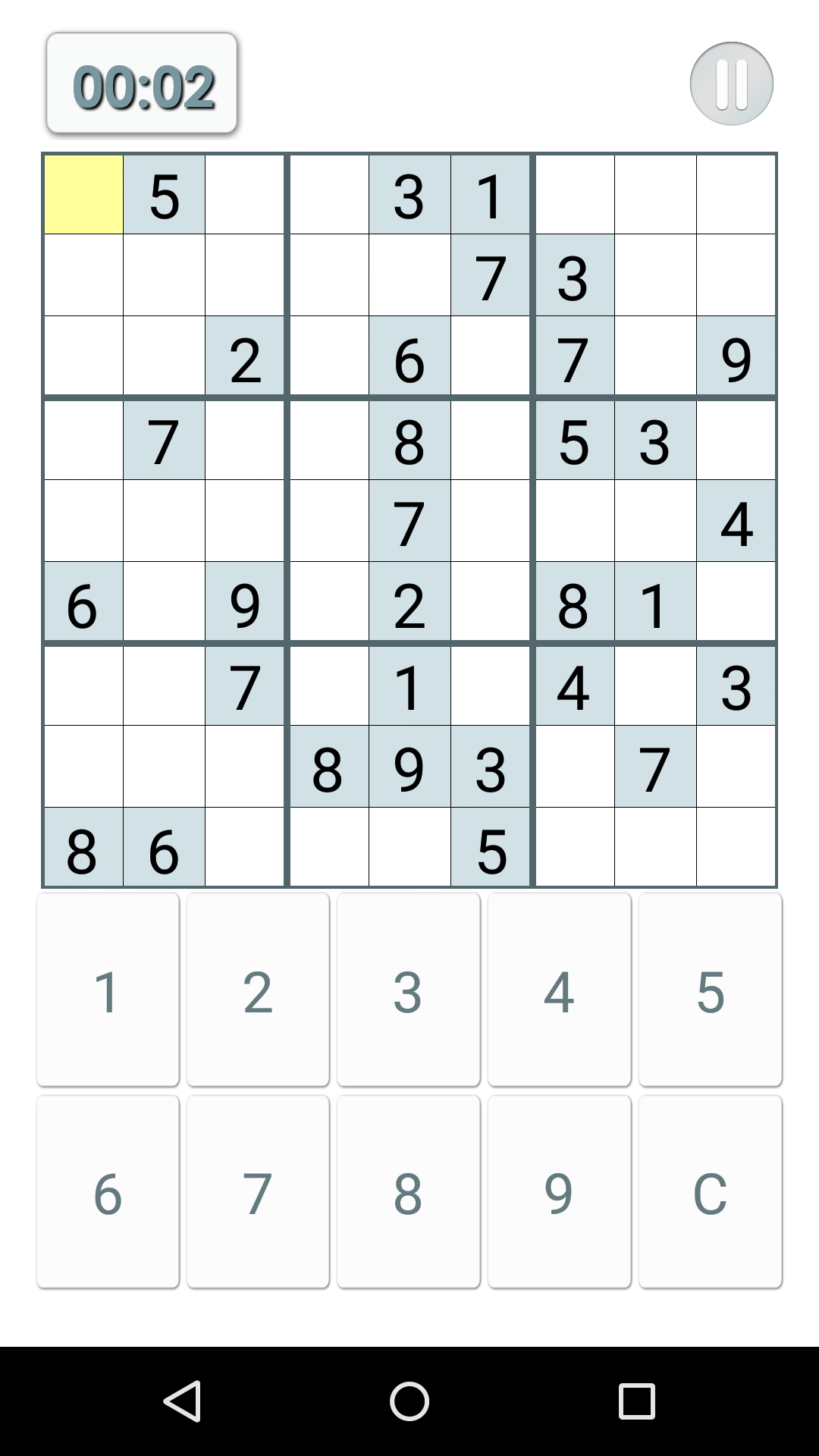Clear the cell with the C key

point(710,1192)
